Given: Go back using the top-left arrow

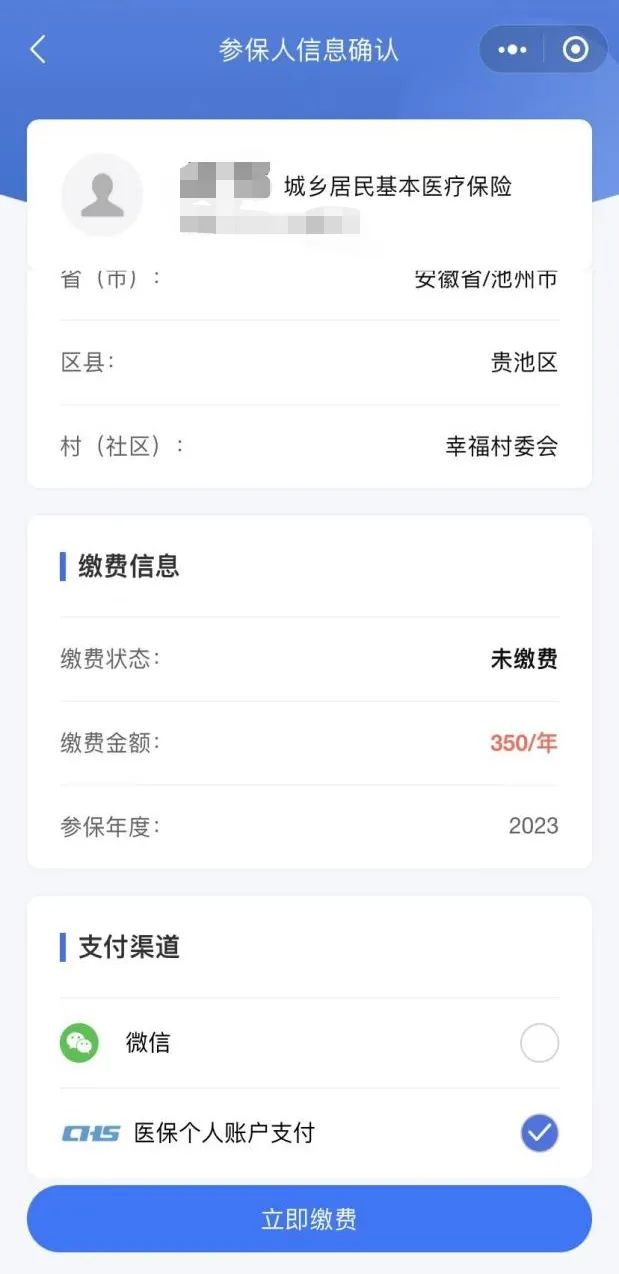Looking at the screenshot, I should pos(38,49).
